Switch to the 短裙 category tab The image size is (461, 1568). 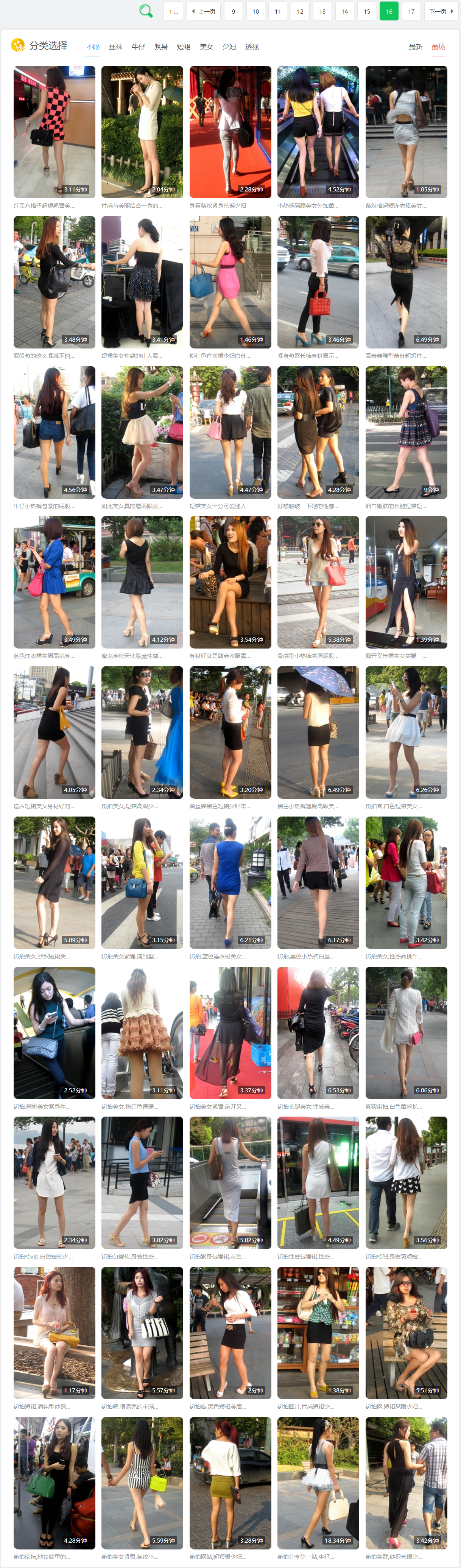[x=183, y=47]
